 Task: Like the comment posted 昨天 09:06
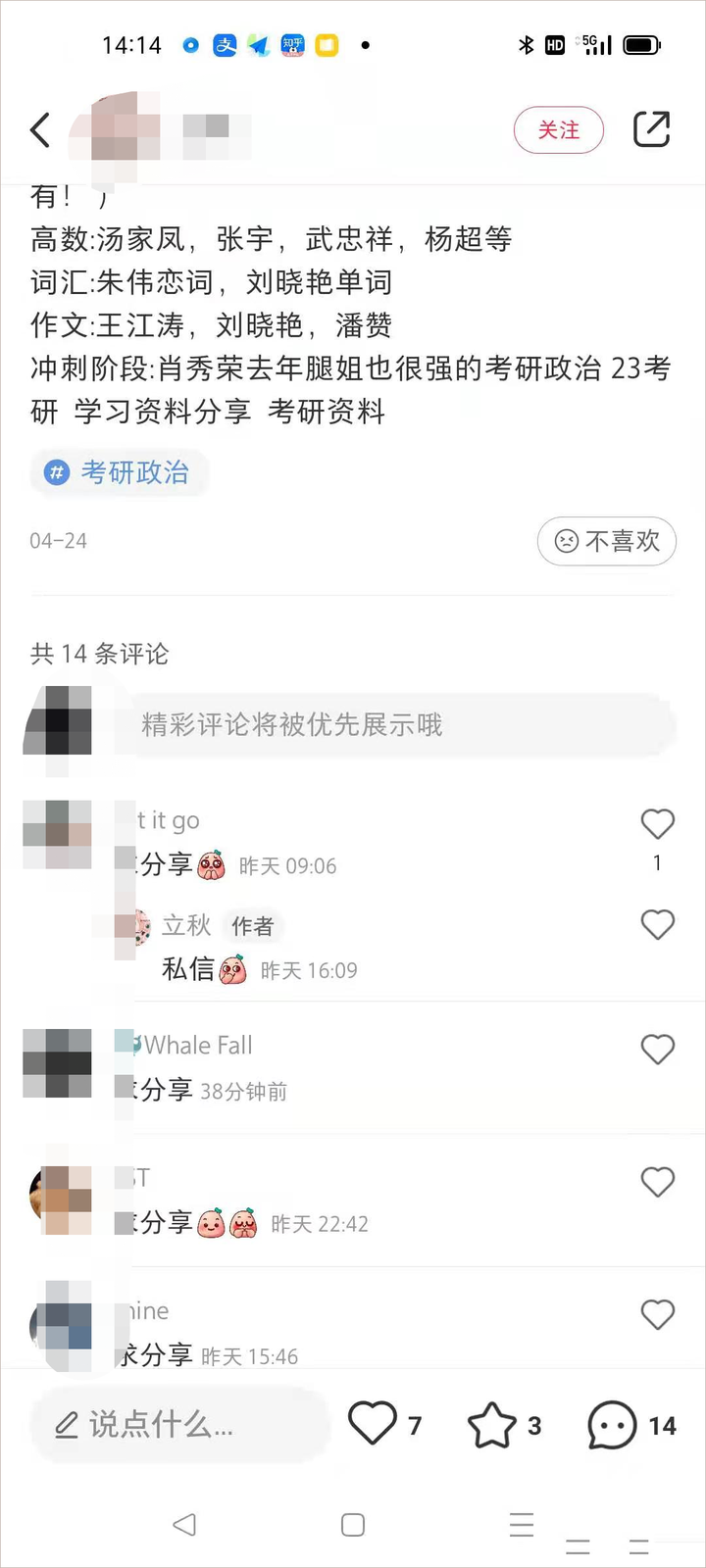click(x=657, y=824)
